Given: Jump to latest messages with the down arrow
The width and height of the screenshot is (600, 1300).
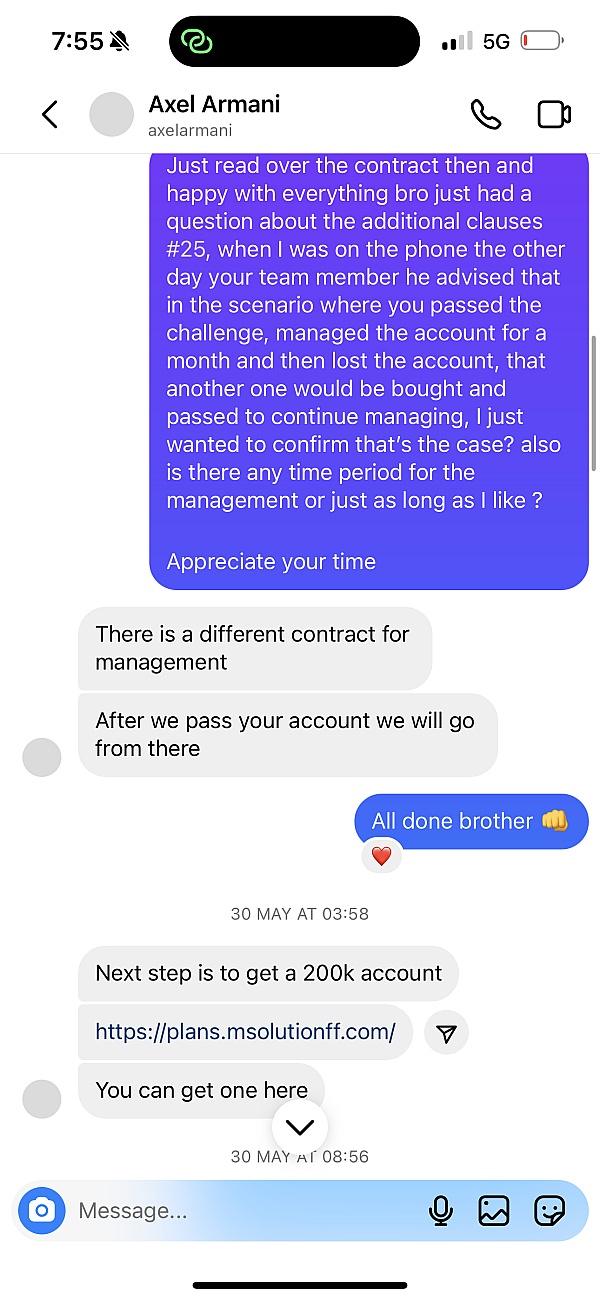Looking at the screenshot, I should tap(300, 1127).
